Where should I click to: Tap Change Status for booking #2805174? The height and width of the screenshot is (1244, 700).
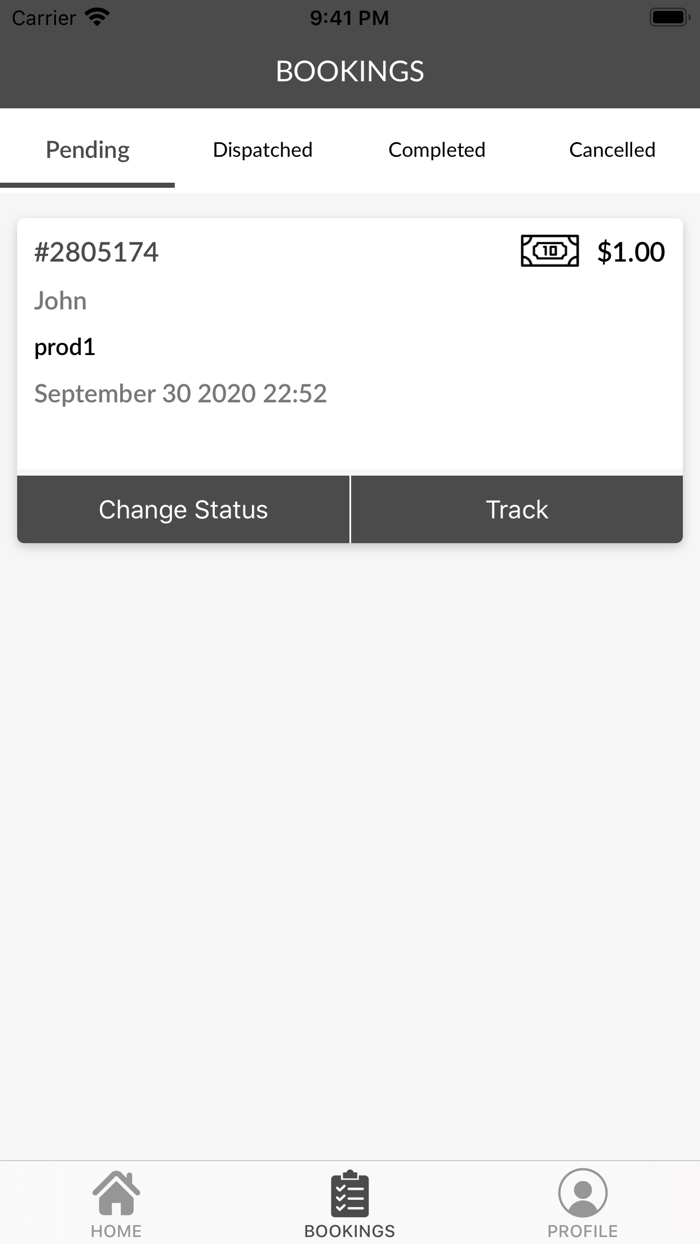point(183,510)
